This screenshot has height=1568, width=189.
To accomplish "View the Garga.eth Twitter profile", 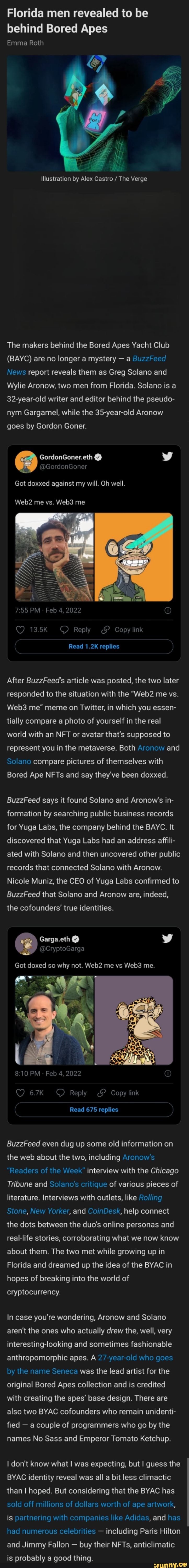I will (x=55, y=939).
